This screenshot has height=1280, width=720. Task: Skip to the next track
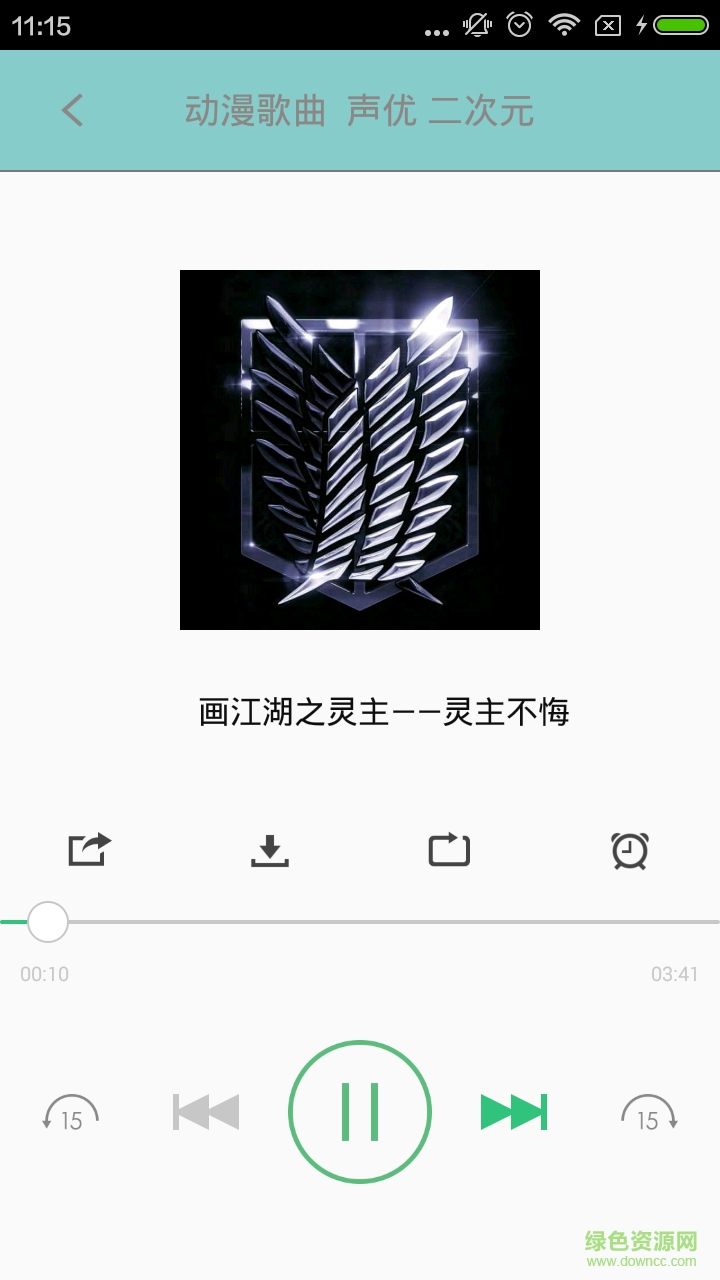click(x=515, y=1111)
